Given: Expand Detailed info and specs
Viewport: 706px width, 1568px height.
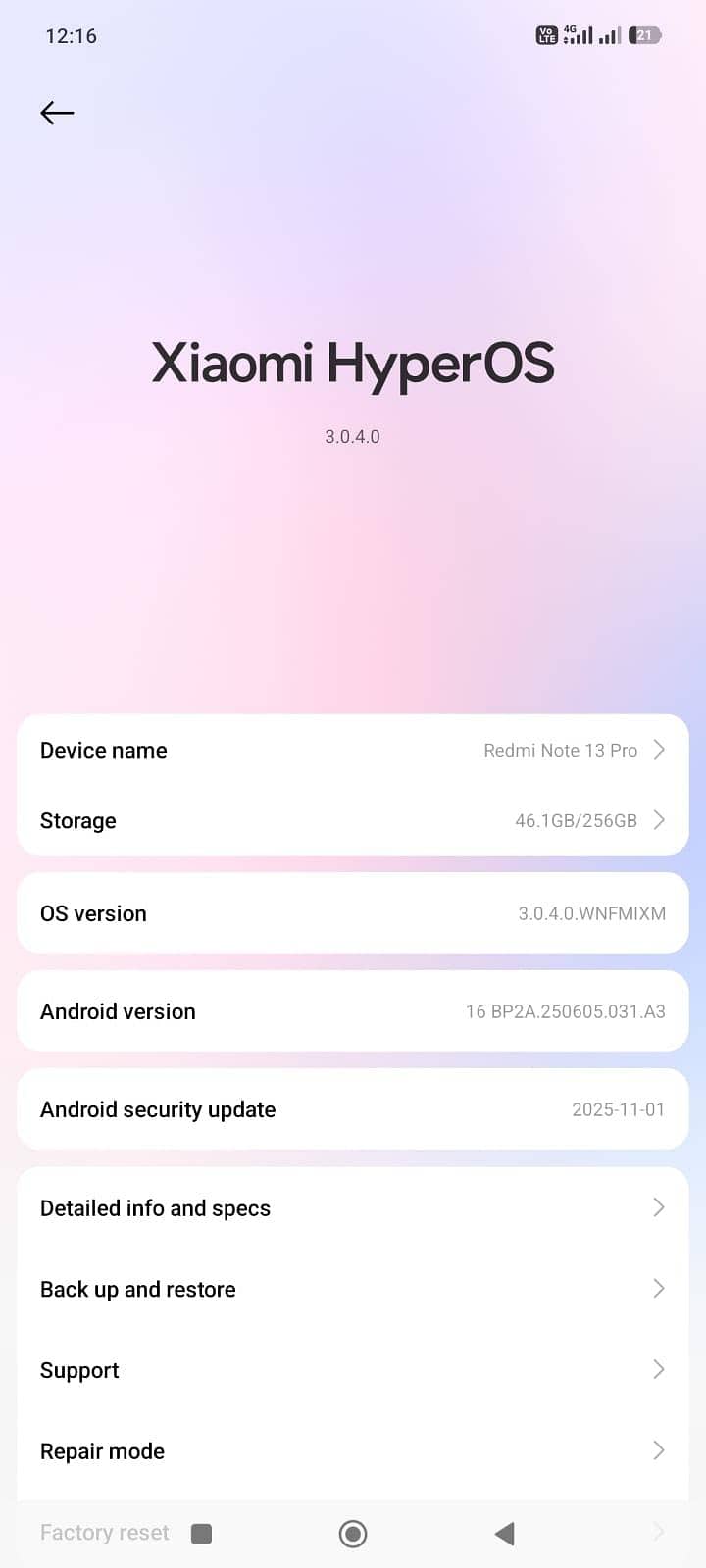Looking at the screenshot, I should pos(353,1207).
